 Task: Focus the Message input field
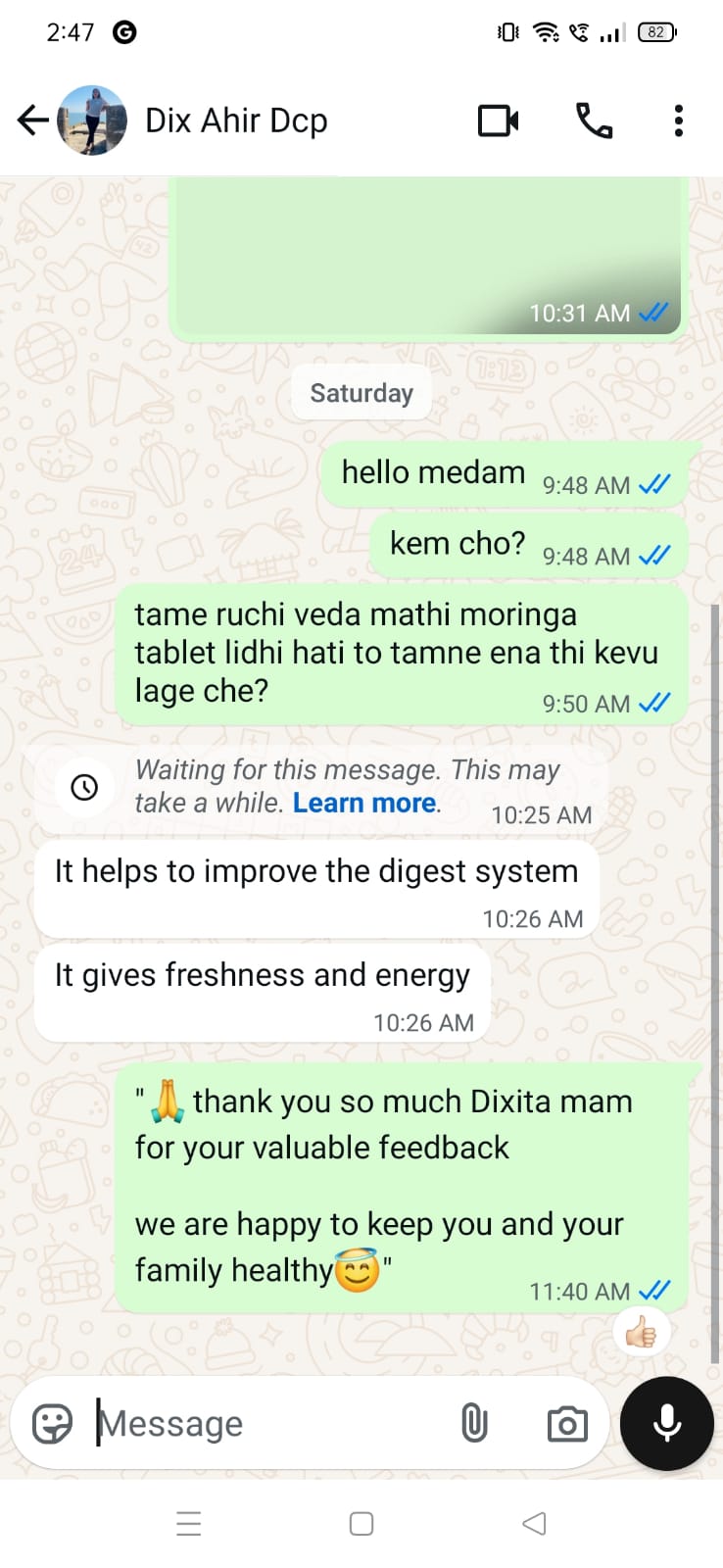265,1423
